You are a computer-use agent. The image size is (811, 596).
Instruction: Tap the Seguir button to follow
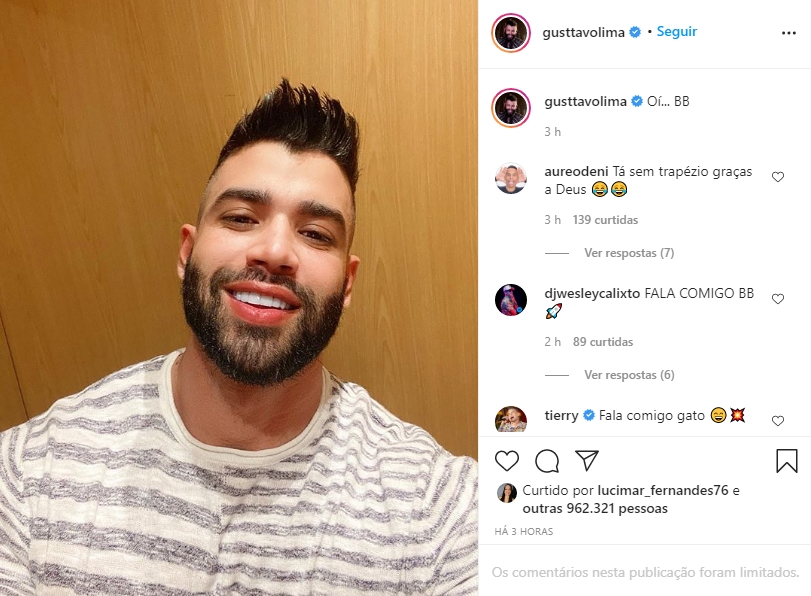tap(677, 32)
